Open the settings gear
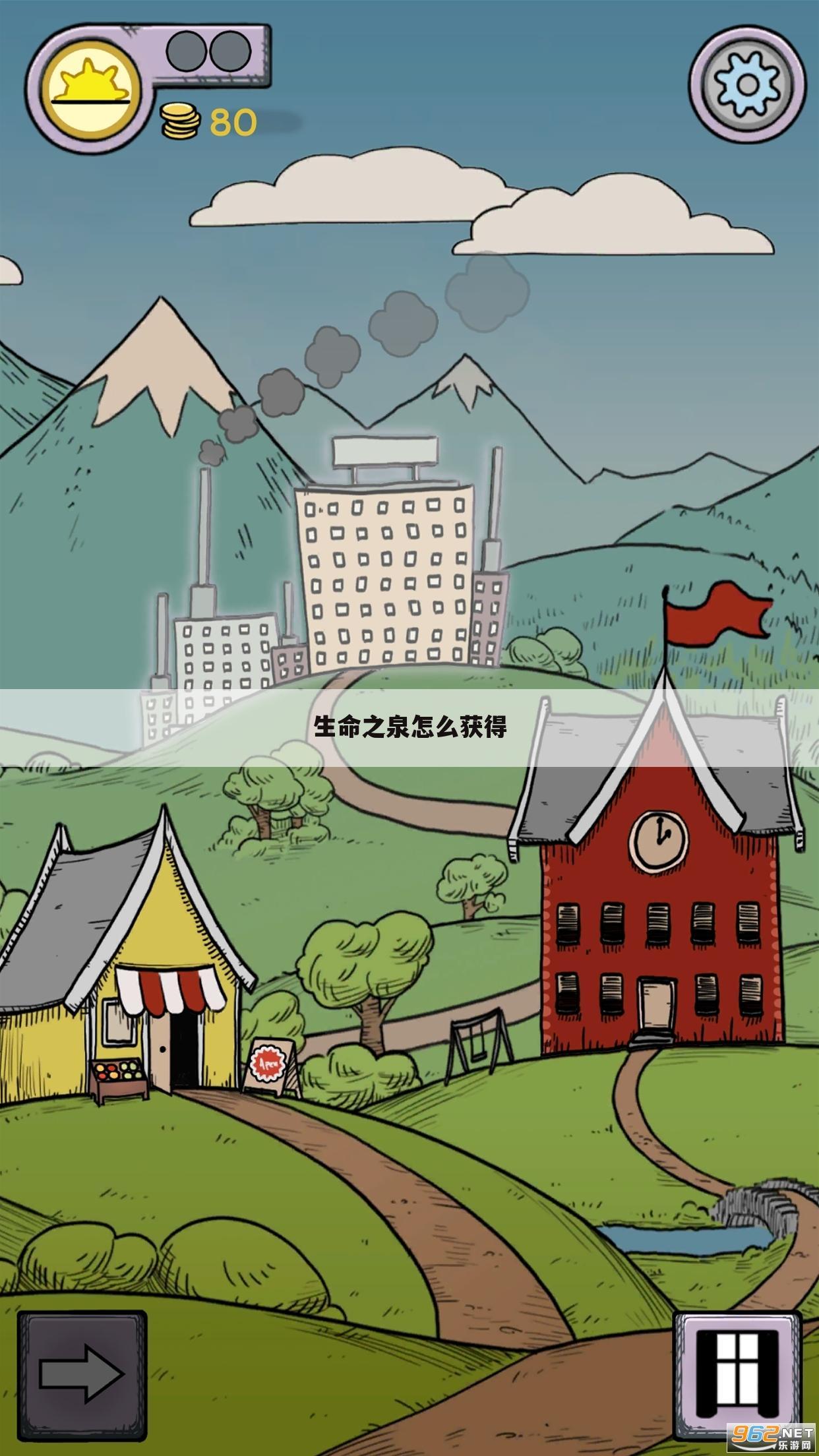Image resolution: width=819 pixels, height=1456 pixels. (747, 84)
